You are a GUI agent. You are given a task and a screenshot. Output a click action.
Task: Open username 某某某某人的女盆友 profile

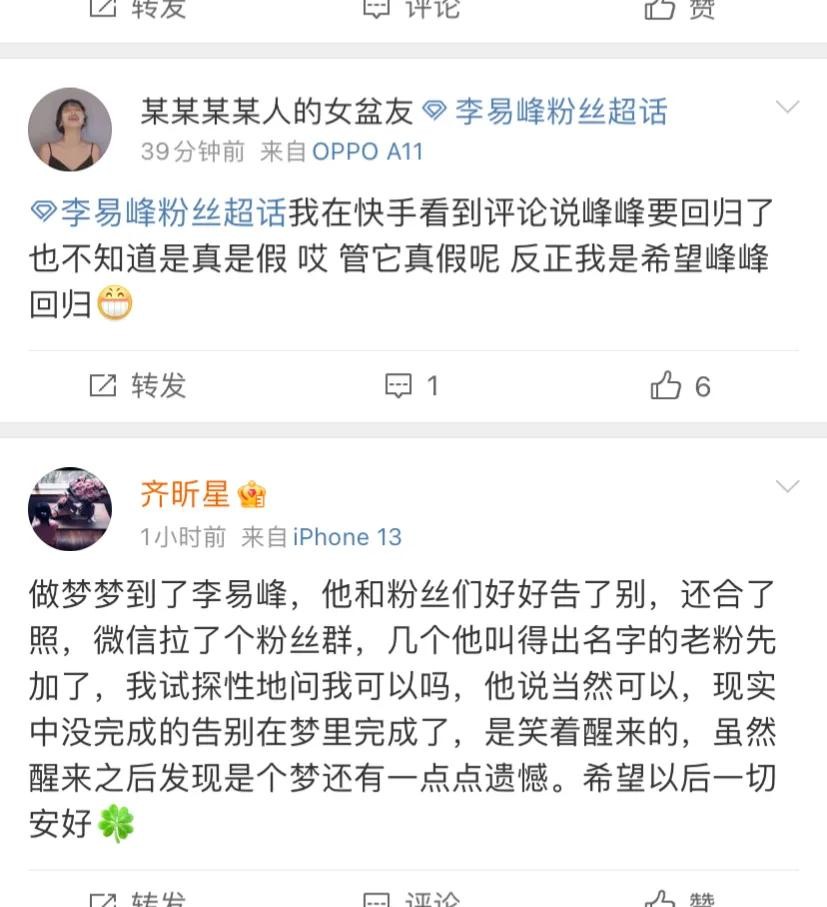click(x=276, y=111)
